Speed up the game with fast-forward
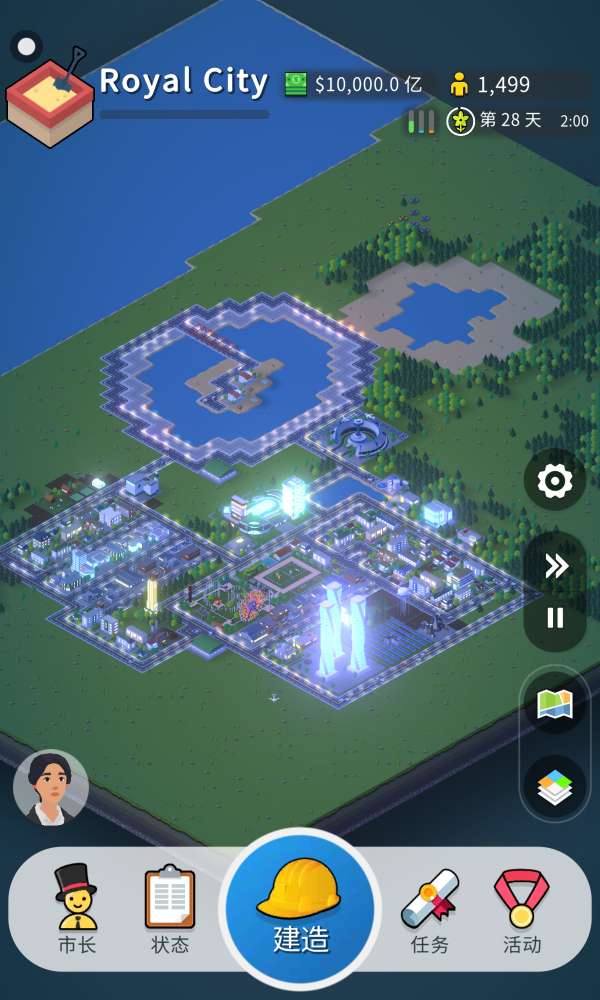This screenshot has height=1000, width=600. 555,566
